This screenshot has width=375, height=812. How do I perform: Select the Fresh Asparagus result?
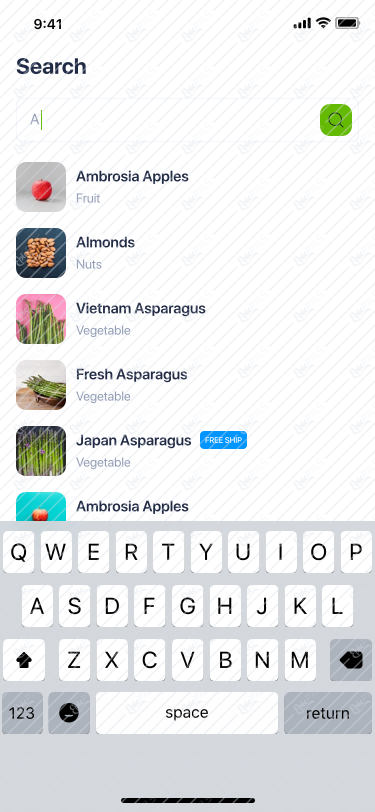(188, 385)
